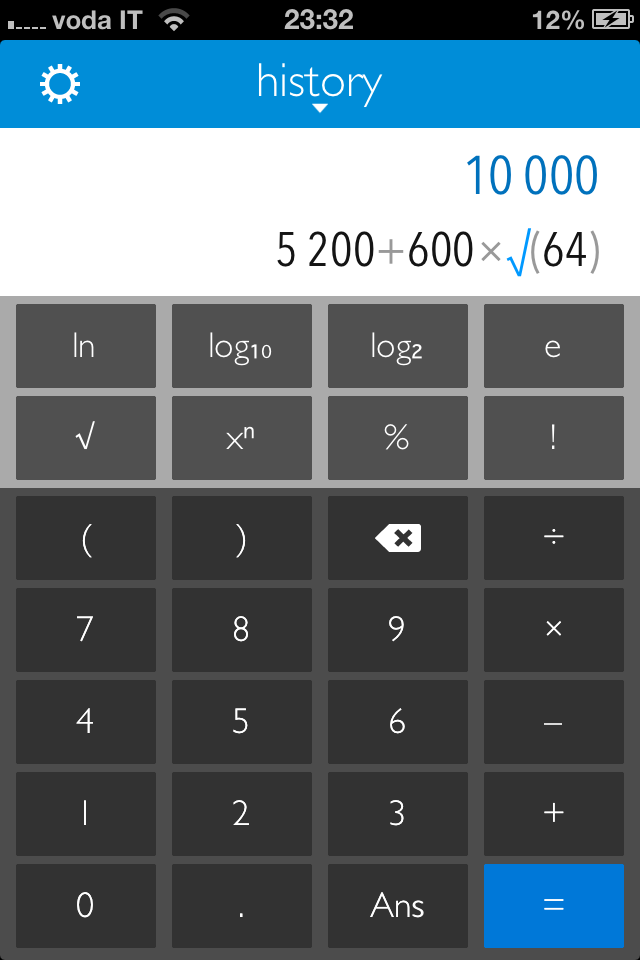Tap the factorial exclamation key
Screen dimensions: 640x960
click(x=553, y=438)
